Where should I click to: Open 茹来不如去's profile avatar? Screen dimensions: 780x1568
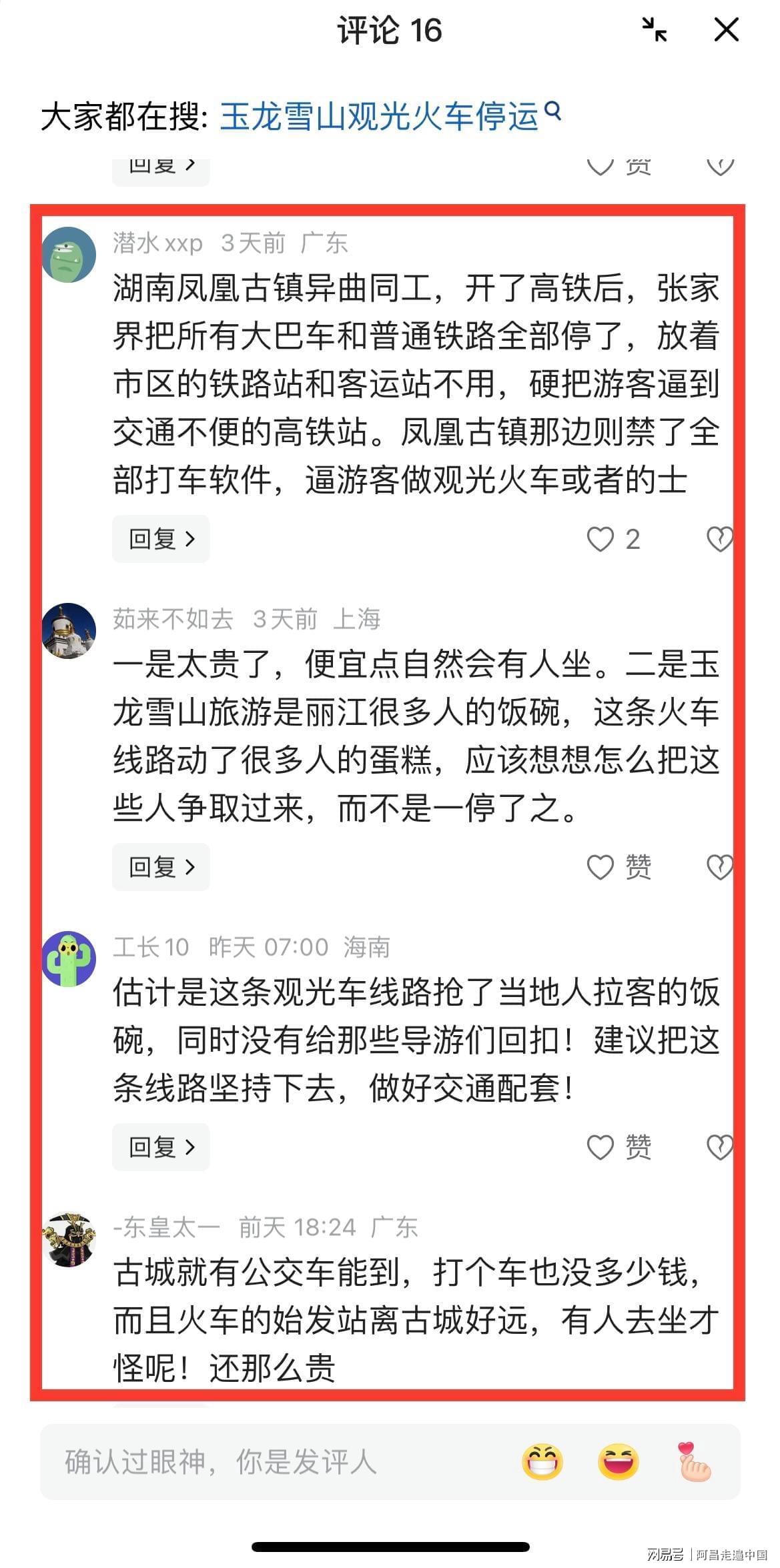pos(69,630)
